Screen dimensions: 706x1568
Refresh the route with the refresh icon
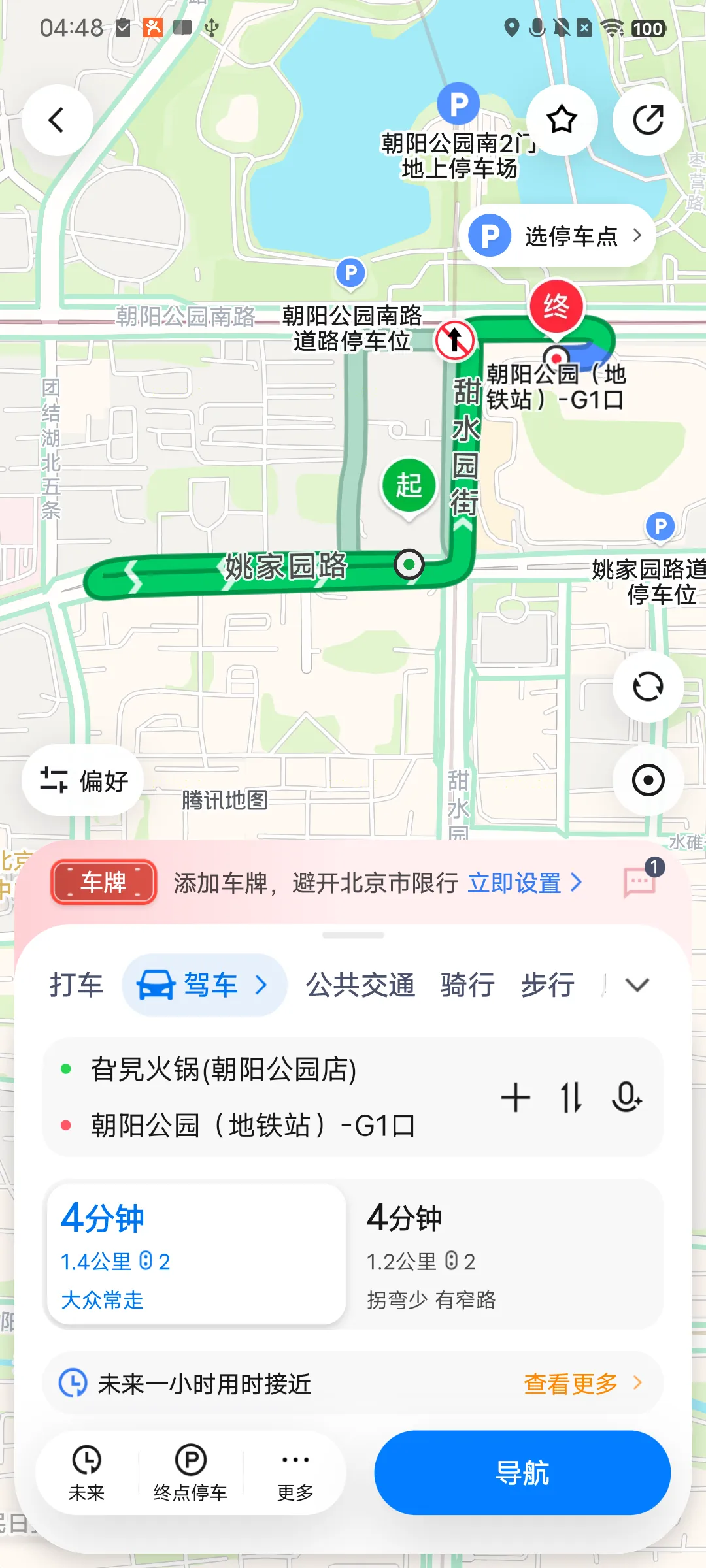point(648,687)
